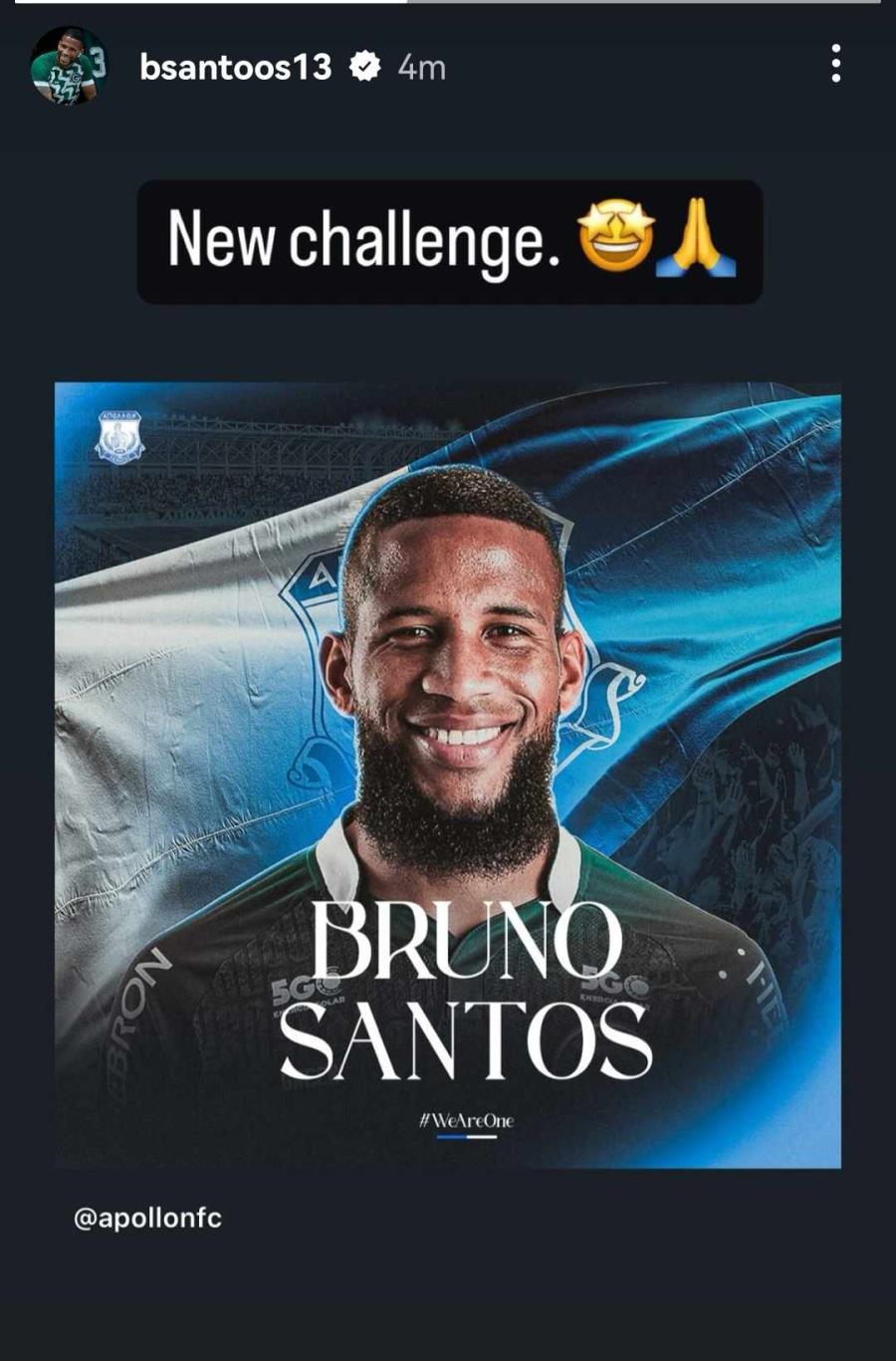Tap the @apollonfc mention

click(x=147, y=1218)
